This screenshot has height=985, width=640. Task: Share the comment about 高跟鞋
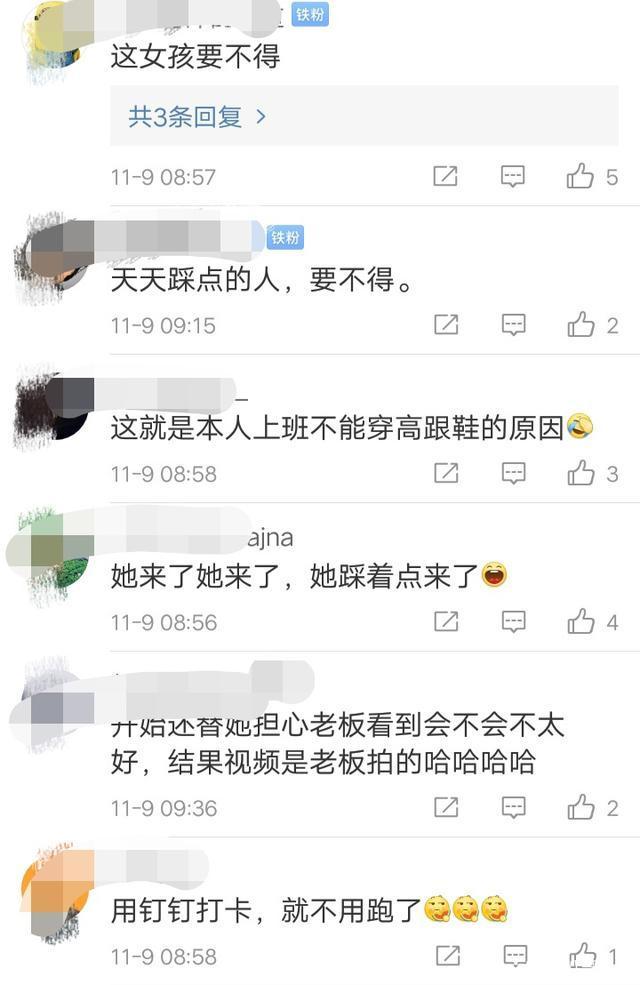point(445,473)
